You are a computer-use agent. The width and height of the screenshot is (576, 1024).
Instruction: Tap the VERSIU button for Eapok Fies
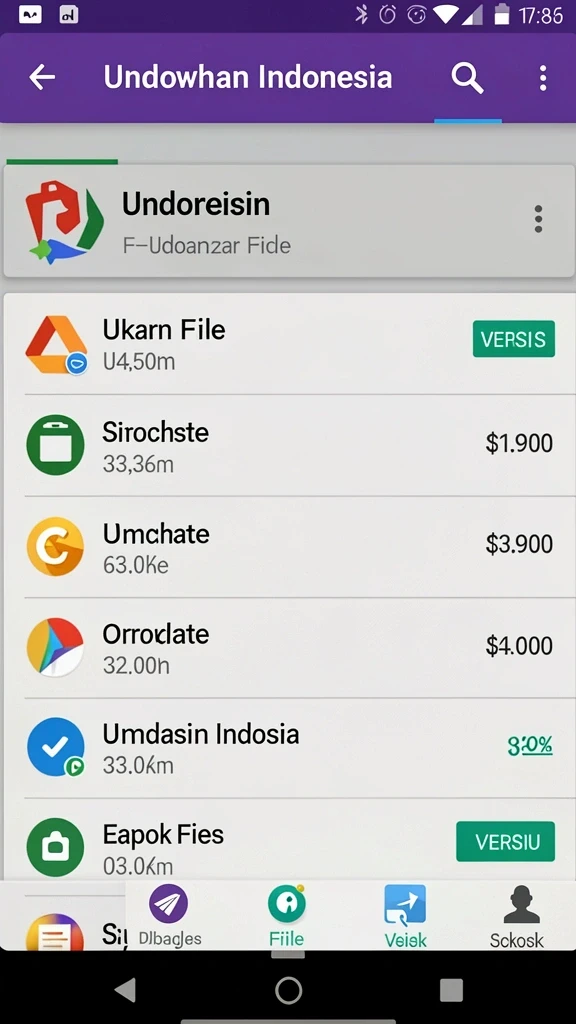click(x=505, y=842)
